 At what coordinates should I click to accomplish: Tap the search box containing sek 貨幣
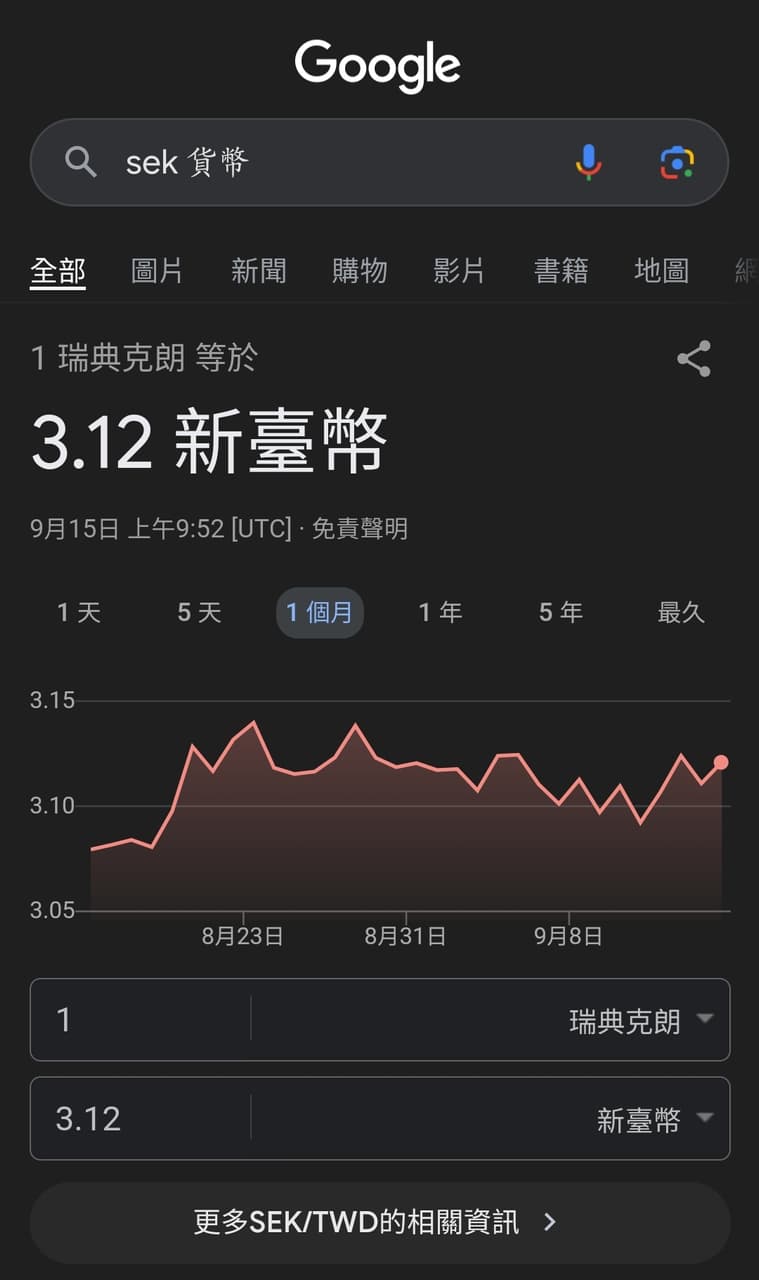click(330, 162)
